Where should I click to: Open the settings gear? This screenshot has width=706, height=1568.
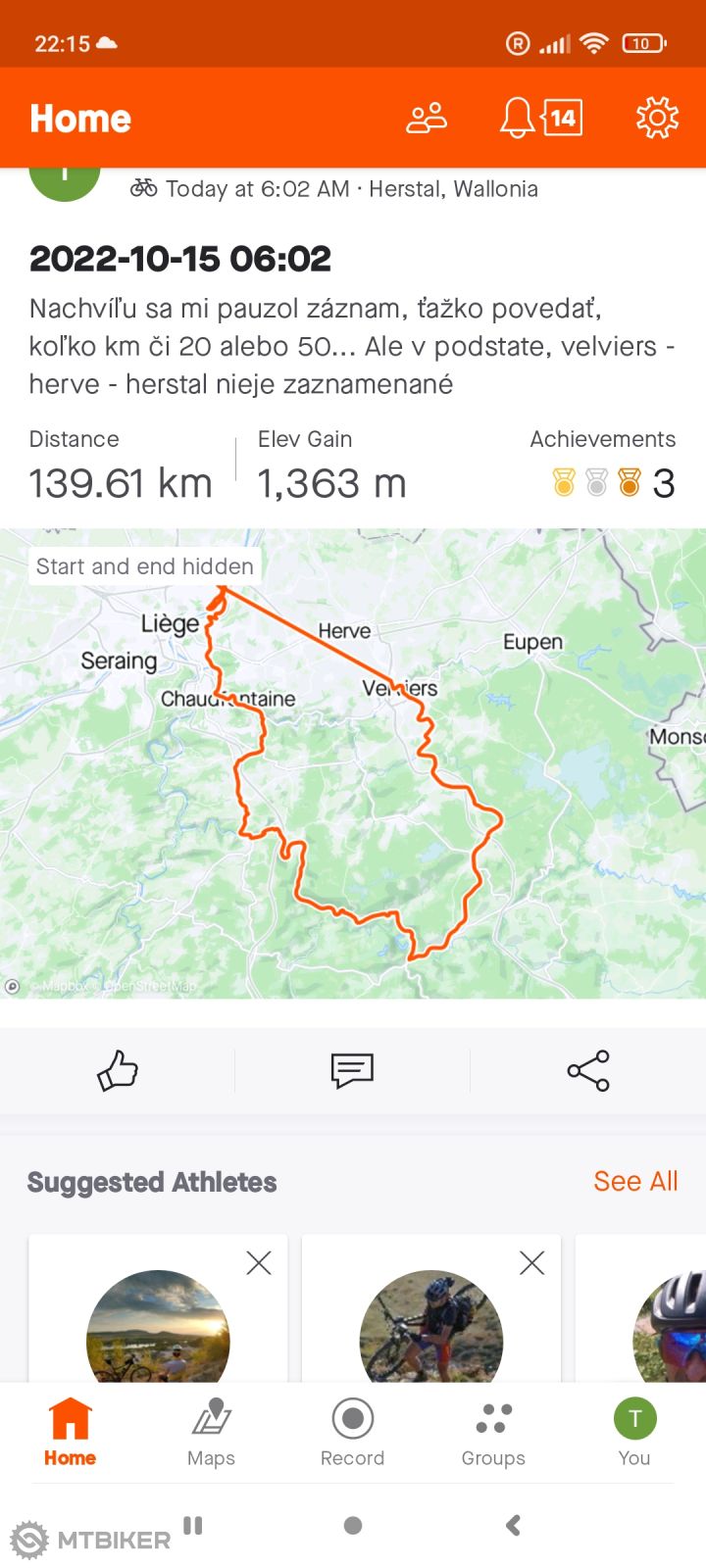pos(657,119)
